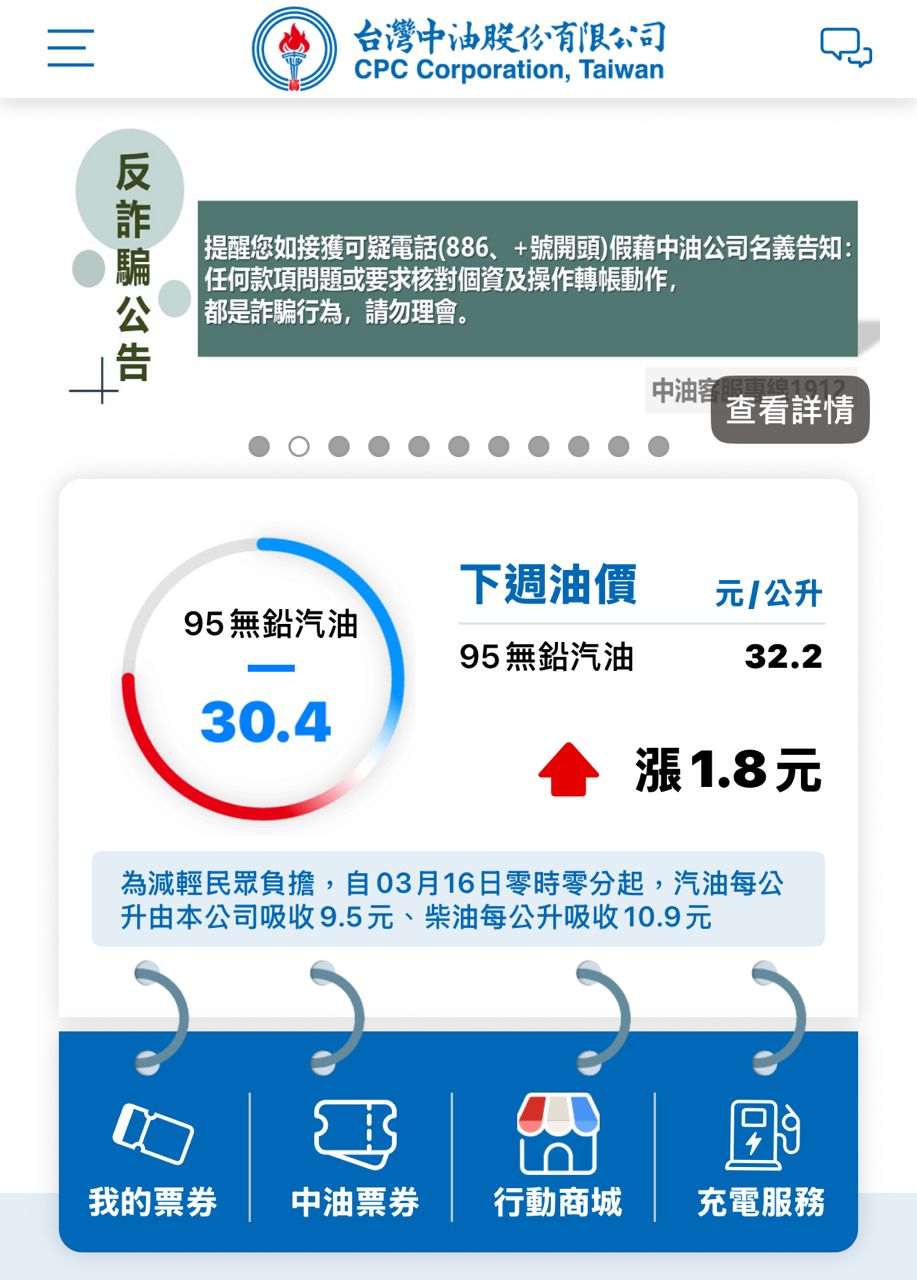This screenshot has width=917, height=1280.
Task: Tap 查看詳情 on the banner
Action: pyautogui.click(x=790, y=409)
